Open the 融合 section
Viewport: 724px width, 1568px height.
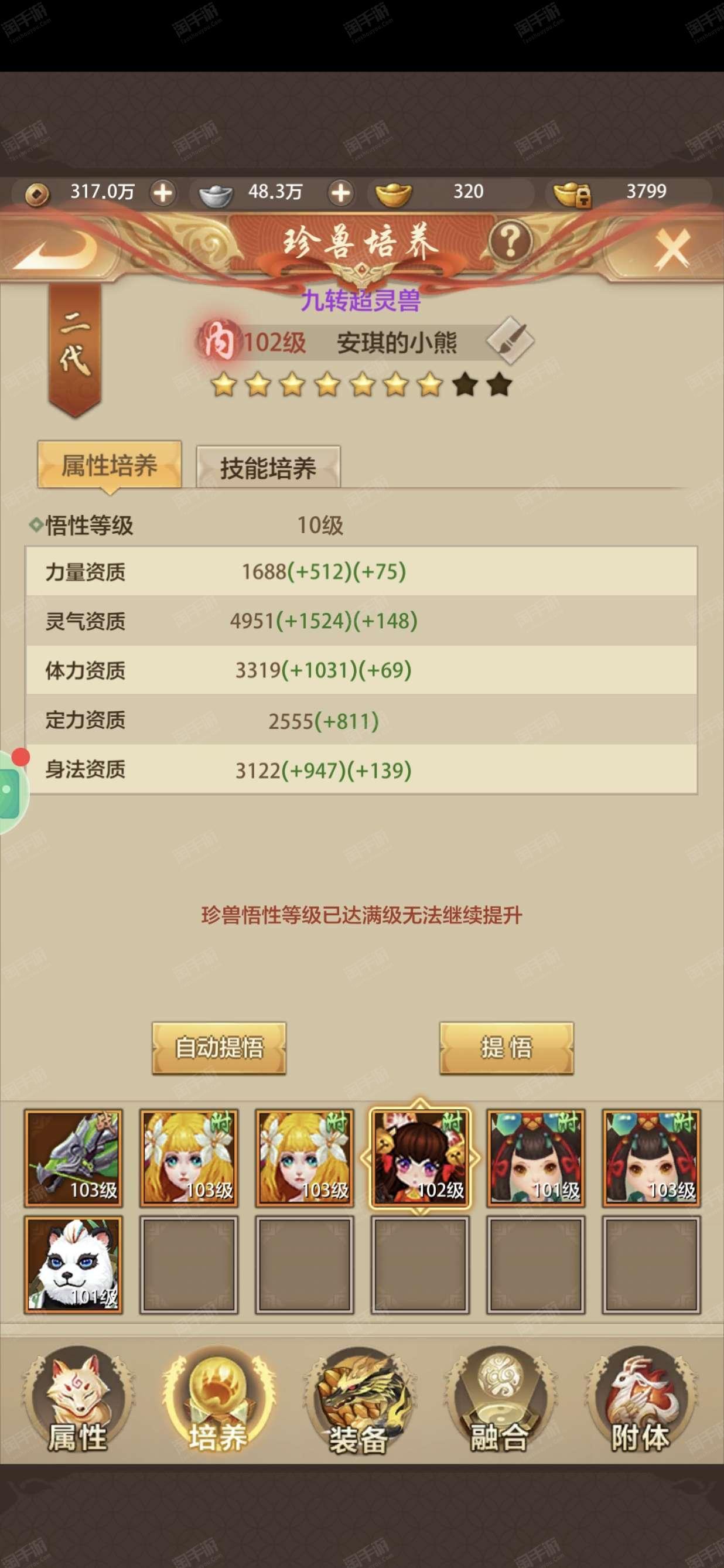(499, 1406)
